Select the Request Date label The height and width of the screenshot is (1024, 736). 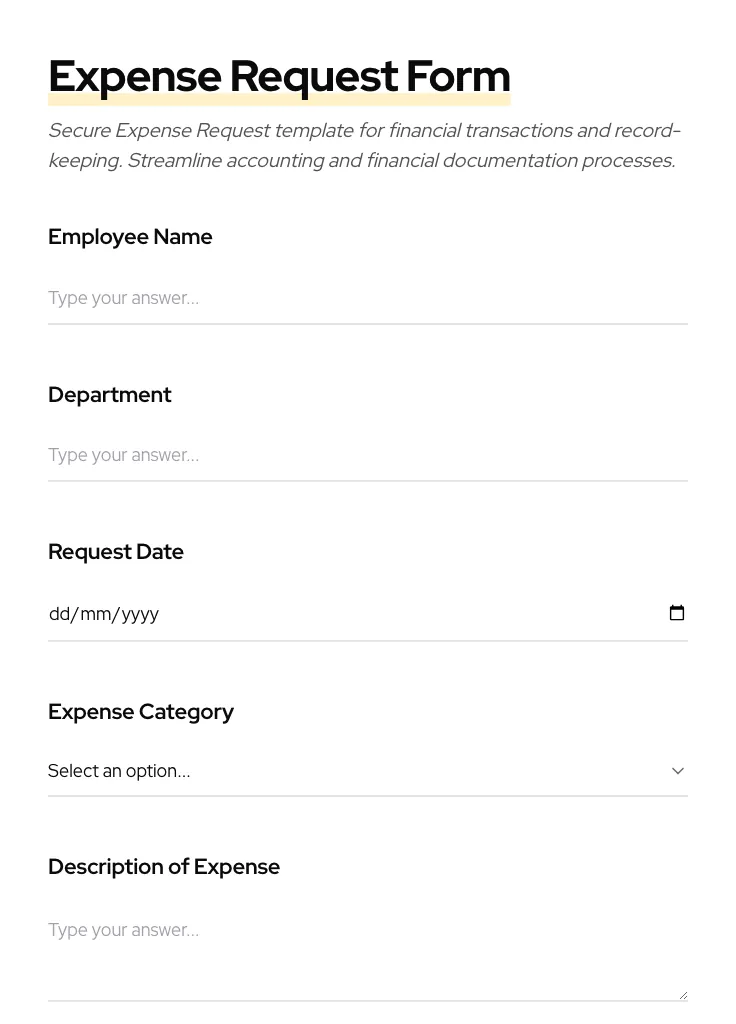pyautogui.click(x=116, y=551)
